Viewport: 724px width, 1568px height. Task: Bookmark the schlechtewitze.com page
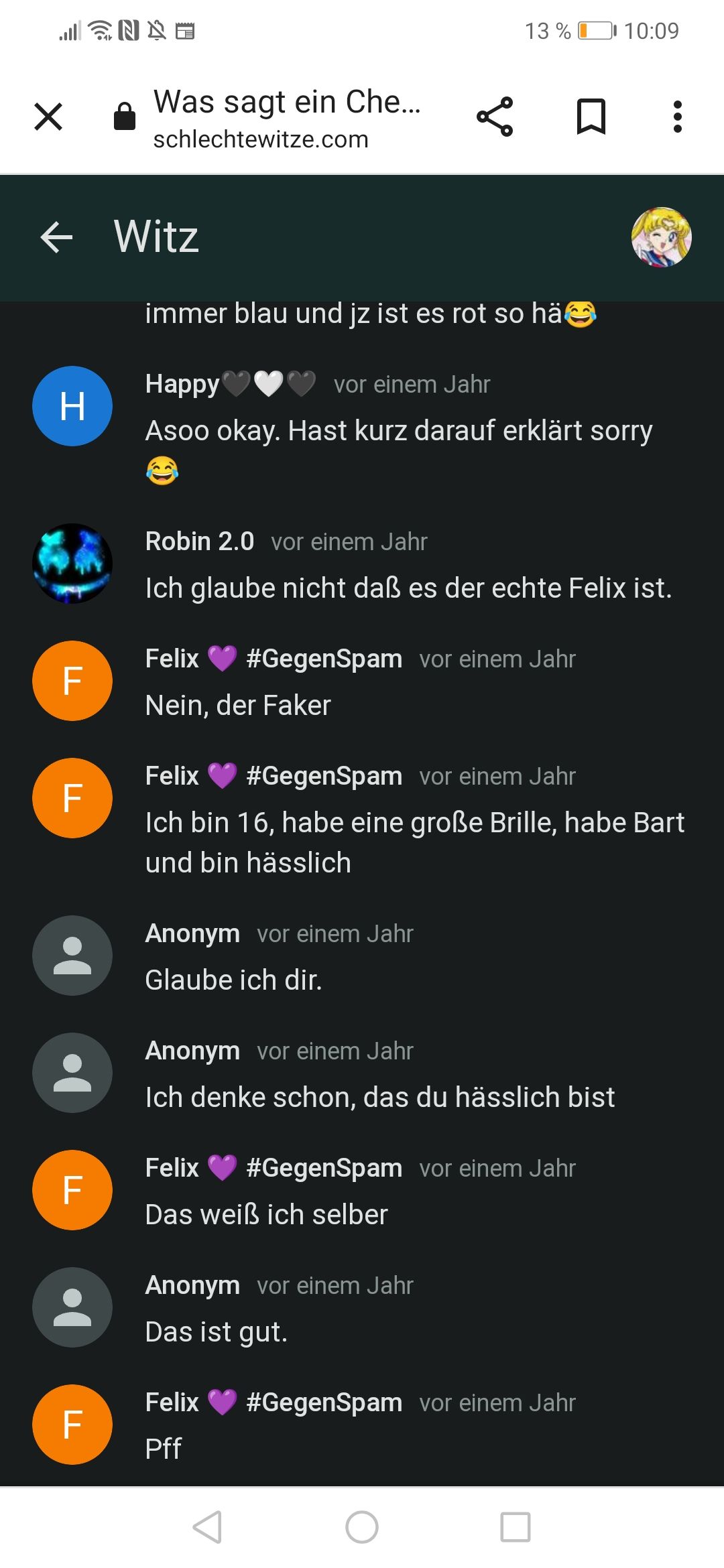pos(591,117)
